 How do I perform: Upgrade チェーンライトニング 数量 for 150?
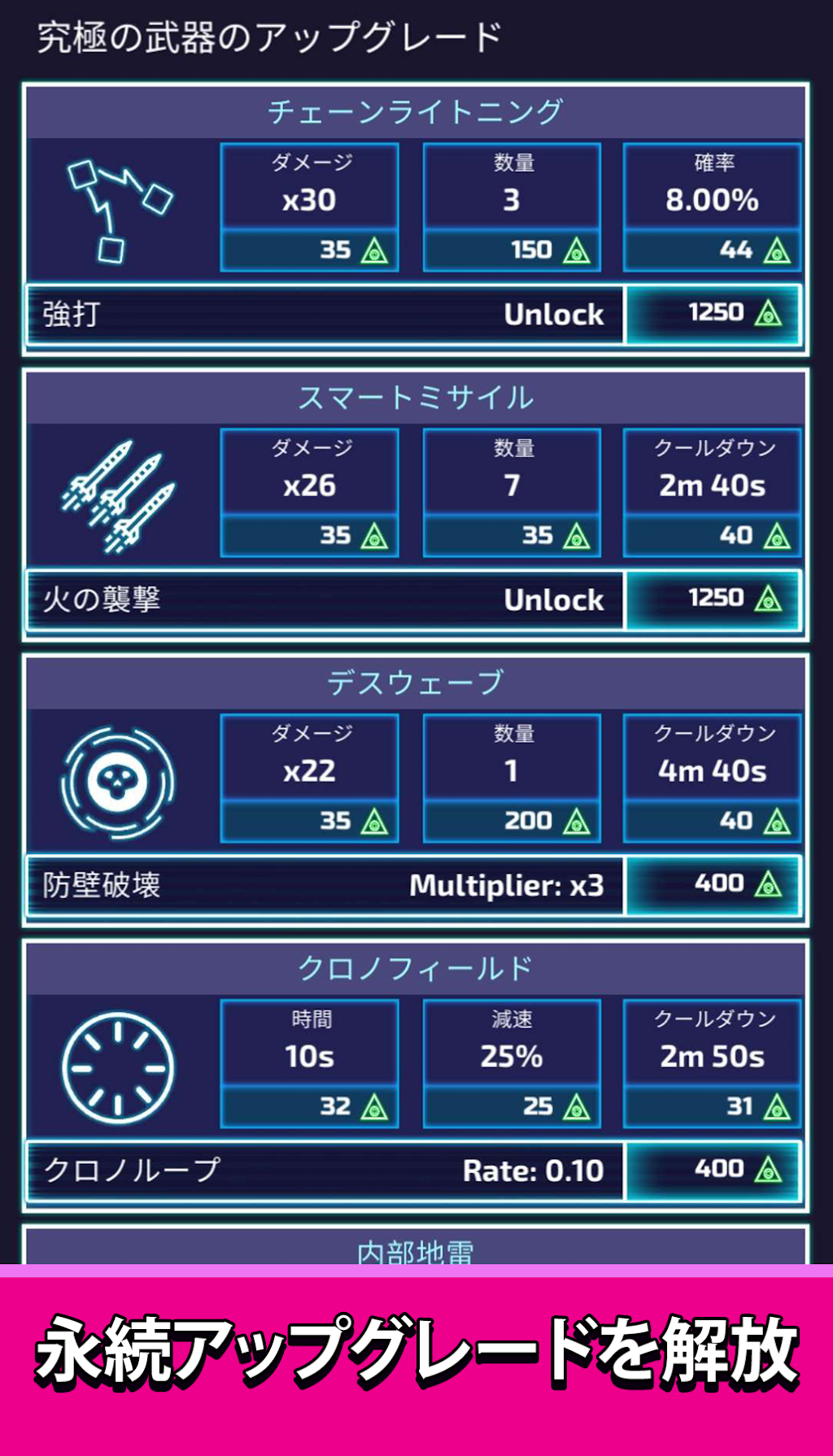(512, 250)
